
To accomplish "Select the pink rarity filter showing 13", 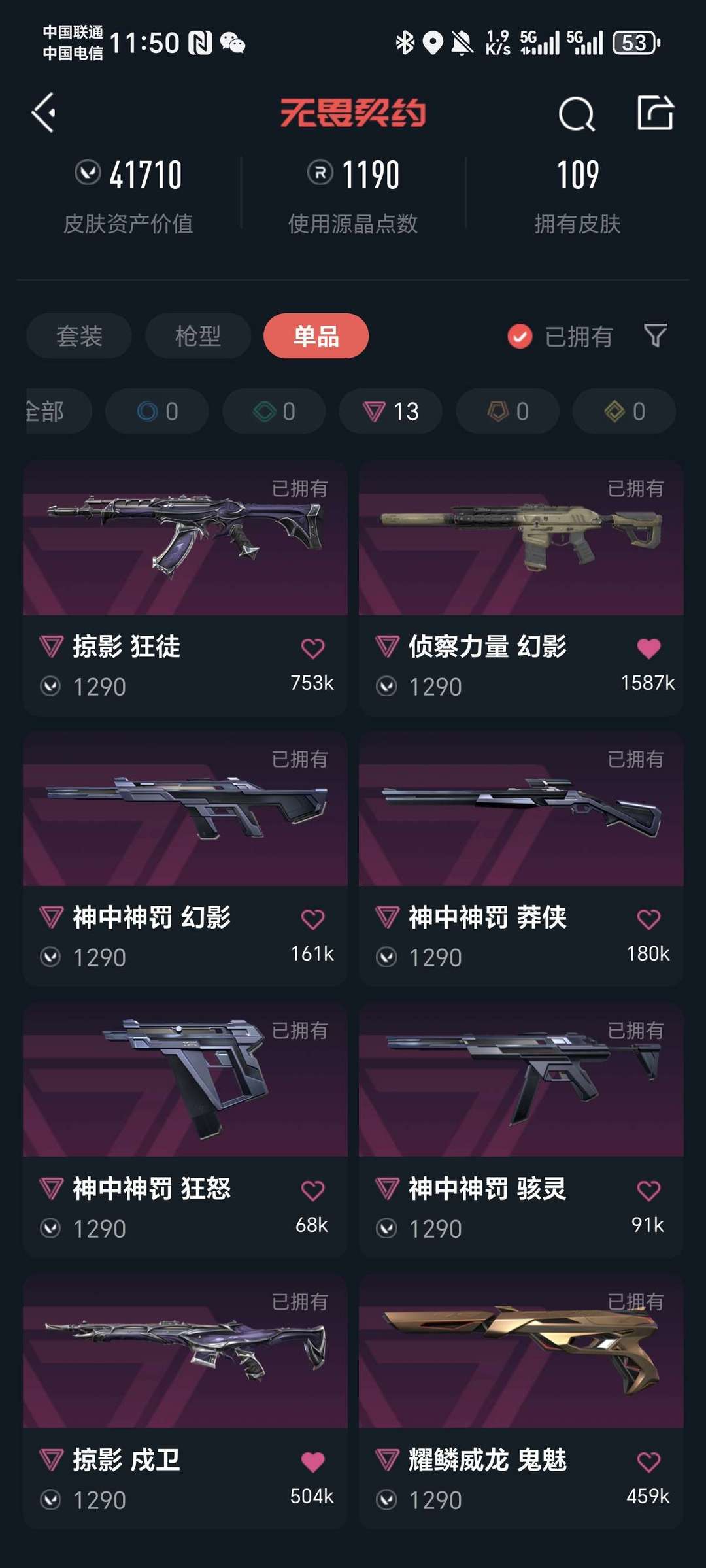I will click(x=390, y=411).
